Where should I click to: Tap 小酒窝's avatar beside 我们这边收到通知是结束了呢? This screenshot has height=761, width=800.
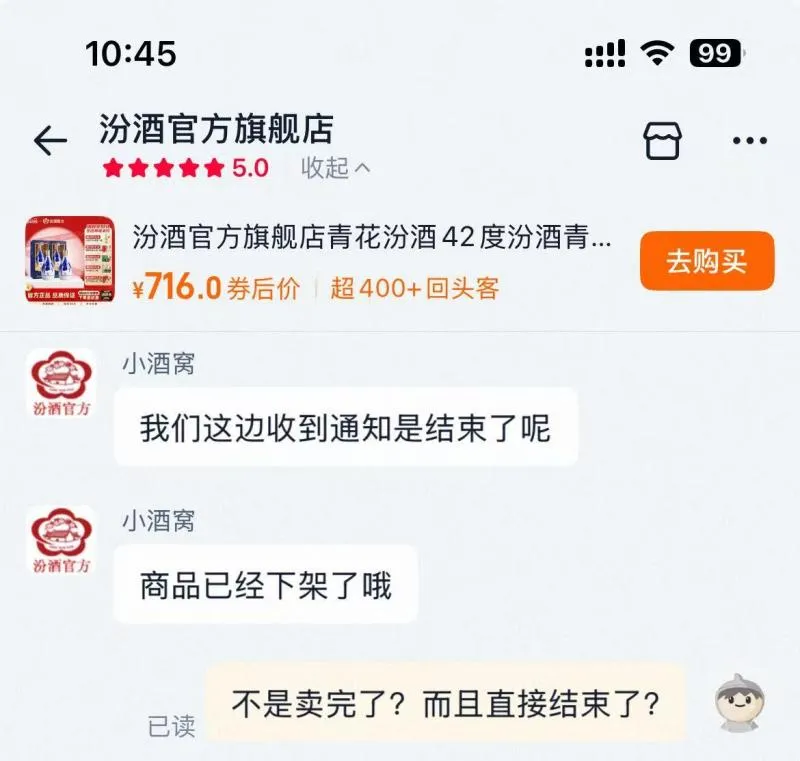(61, 384)
